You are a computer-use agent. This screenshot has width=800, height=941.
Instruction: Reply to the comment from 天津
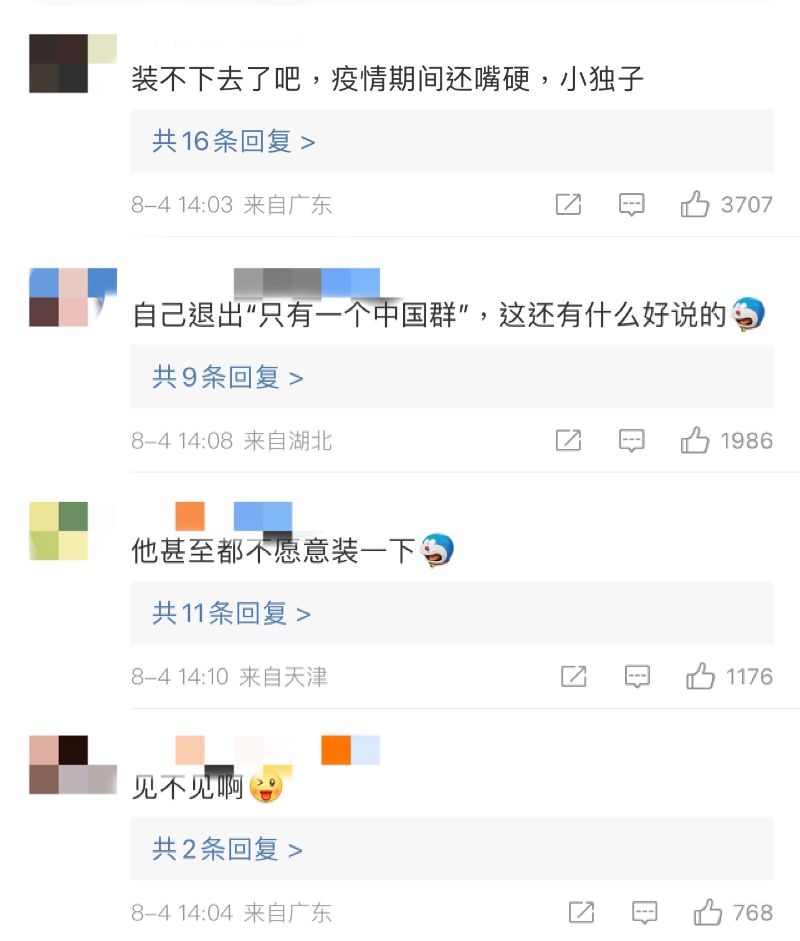(x=637, y=677)
